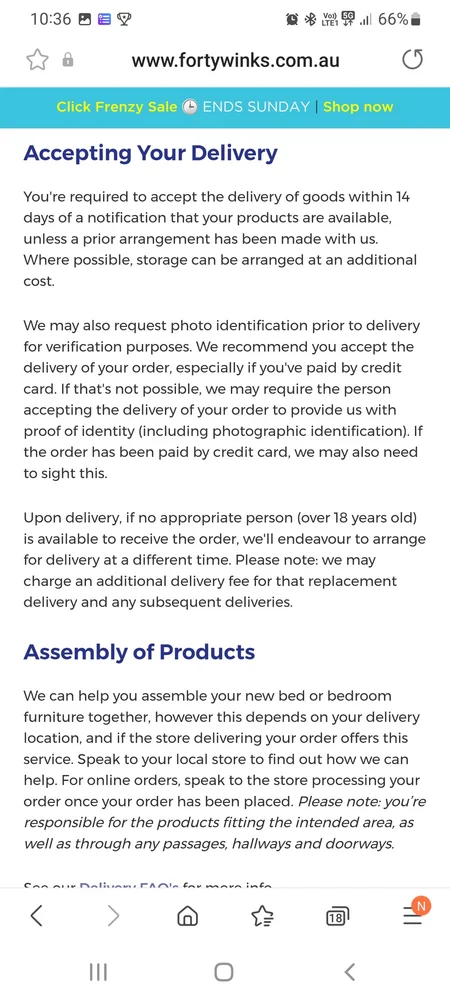The height and width of the screenshot is (1000, 450).
Task: Open the bookmarks list
Action: pyautogui.click(x=262, y=916)
